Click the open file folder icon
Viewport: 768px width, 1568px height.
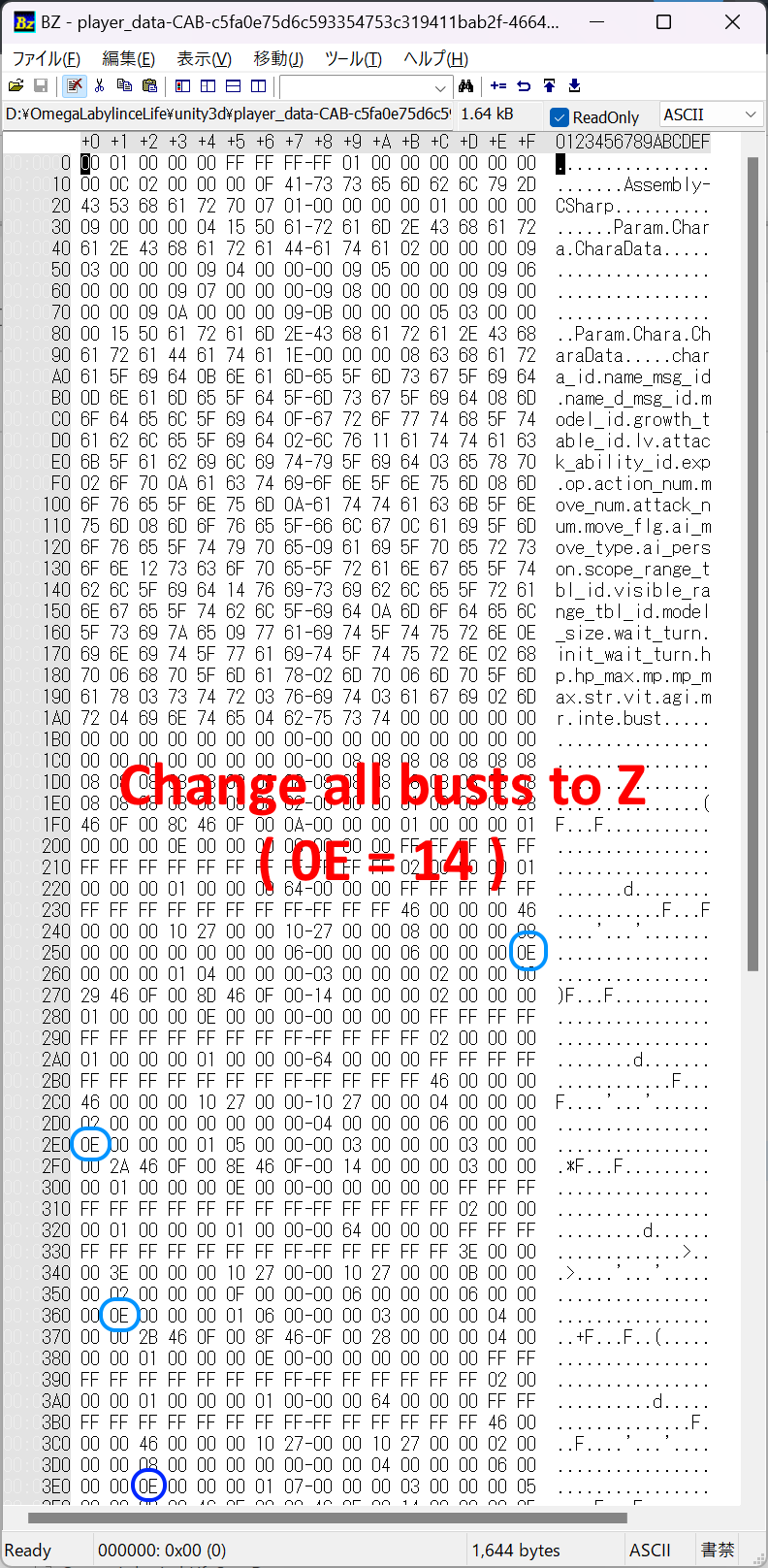click(x=16, y=86)
